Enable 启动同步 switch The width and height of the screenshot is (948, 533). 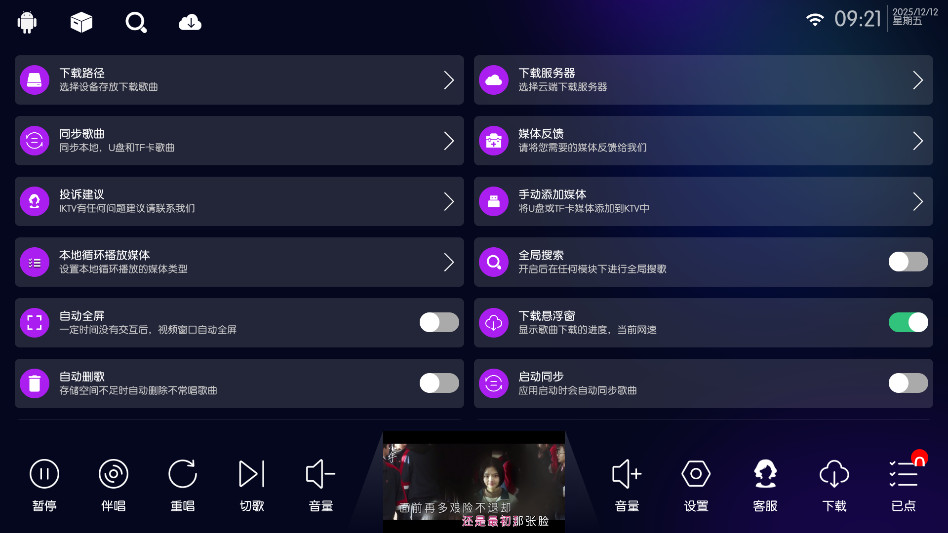pyautogui.click(x=908, y=383)
